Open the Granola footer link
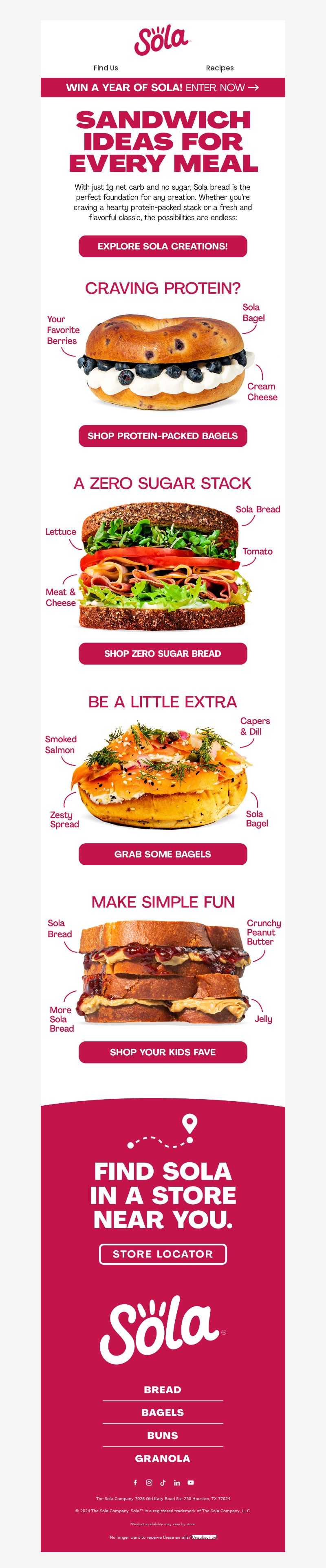The width and height of the screenshot is (326, 1568). point(163,1459)
